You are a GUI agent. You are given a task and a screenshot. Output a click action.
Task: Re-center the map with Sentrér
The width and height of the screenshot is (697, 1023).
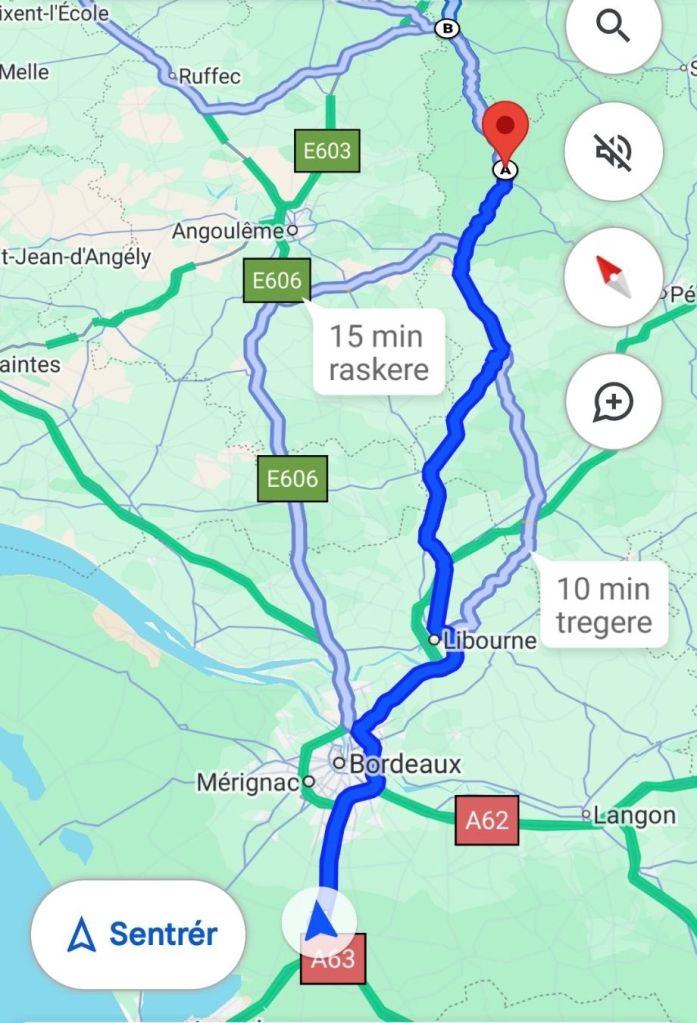tap(138, 934)
